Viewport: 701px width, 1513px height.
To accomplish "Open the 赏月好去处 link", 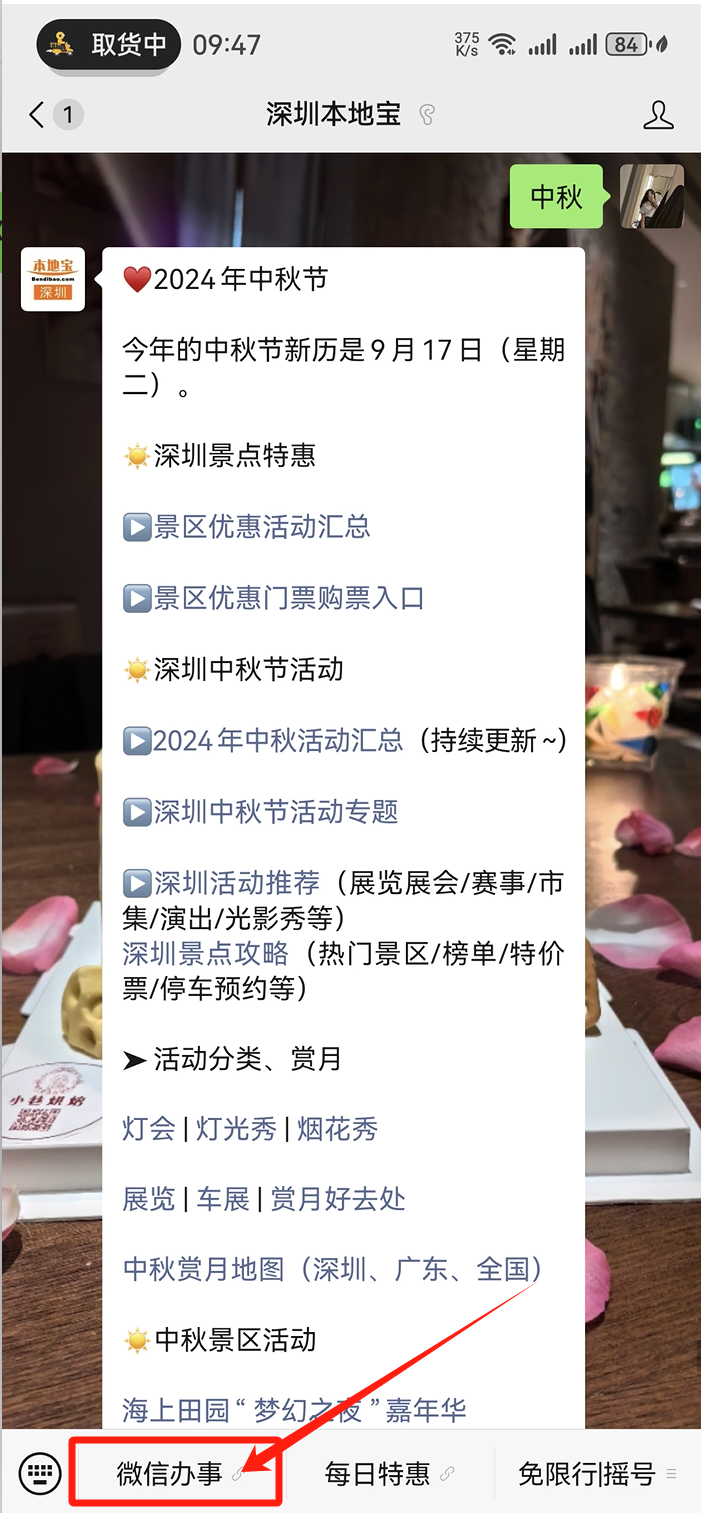I will 338,1199.
